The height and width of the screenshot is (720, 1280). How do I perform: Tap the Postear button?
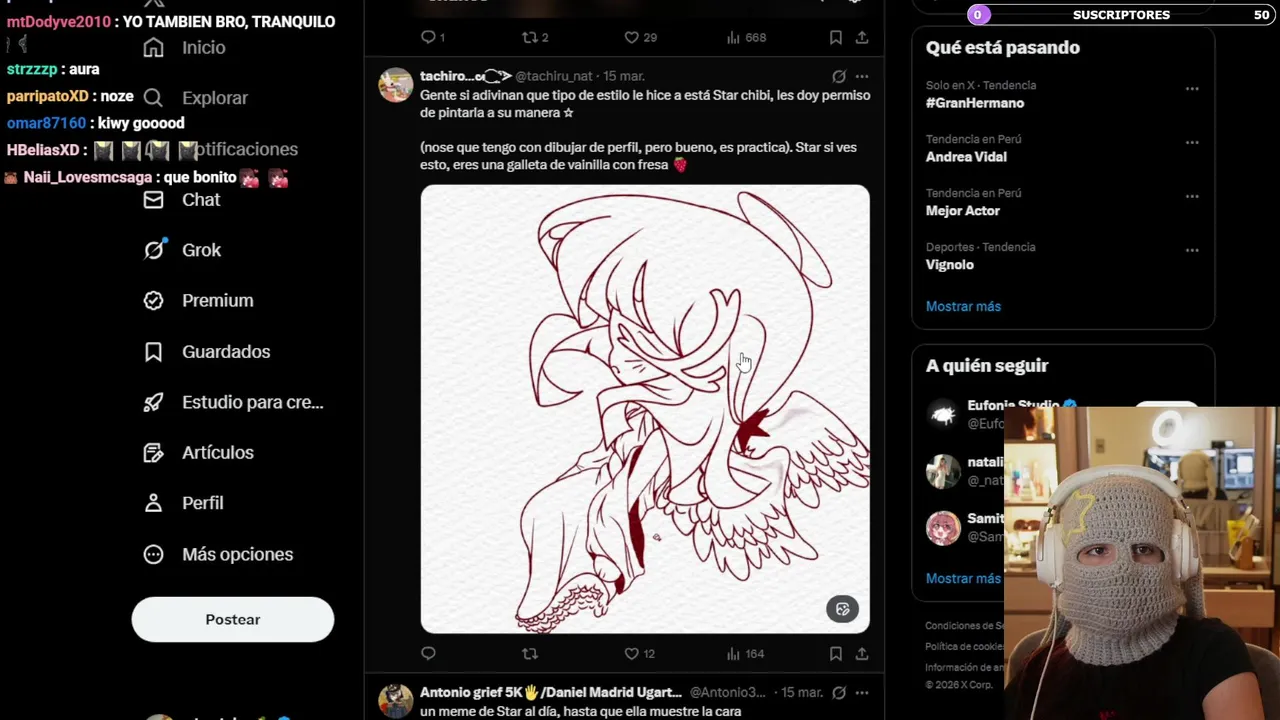tap(232, 620)
